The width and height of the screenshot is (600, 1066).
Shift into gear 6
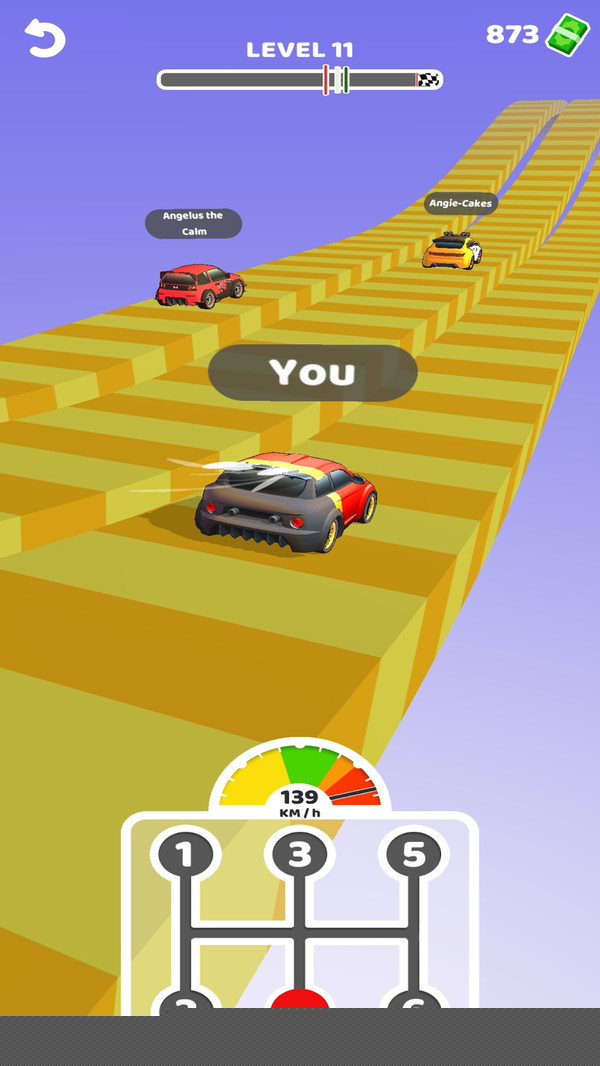tap(414, 998)
